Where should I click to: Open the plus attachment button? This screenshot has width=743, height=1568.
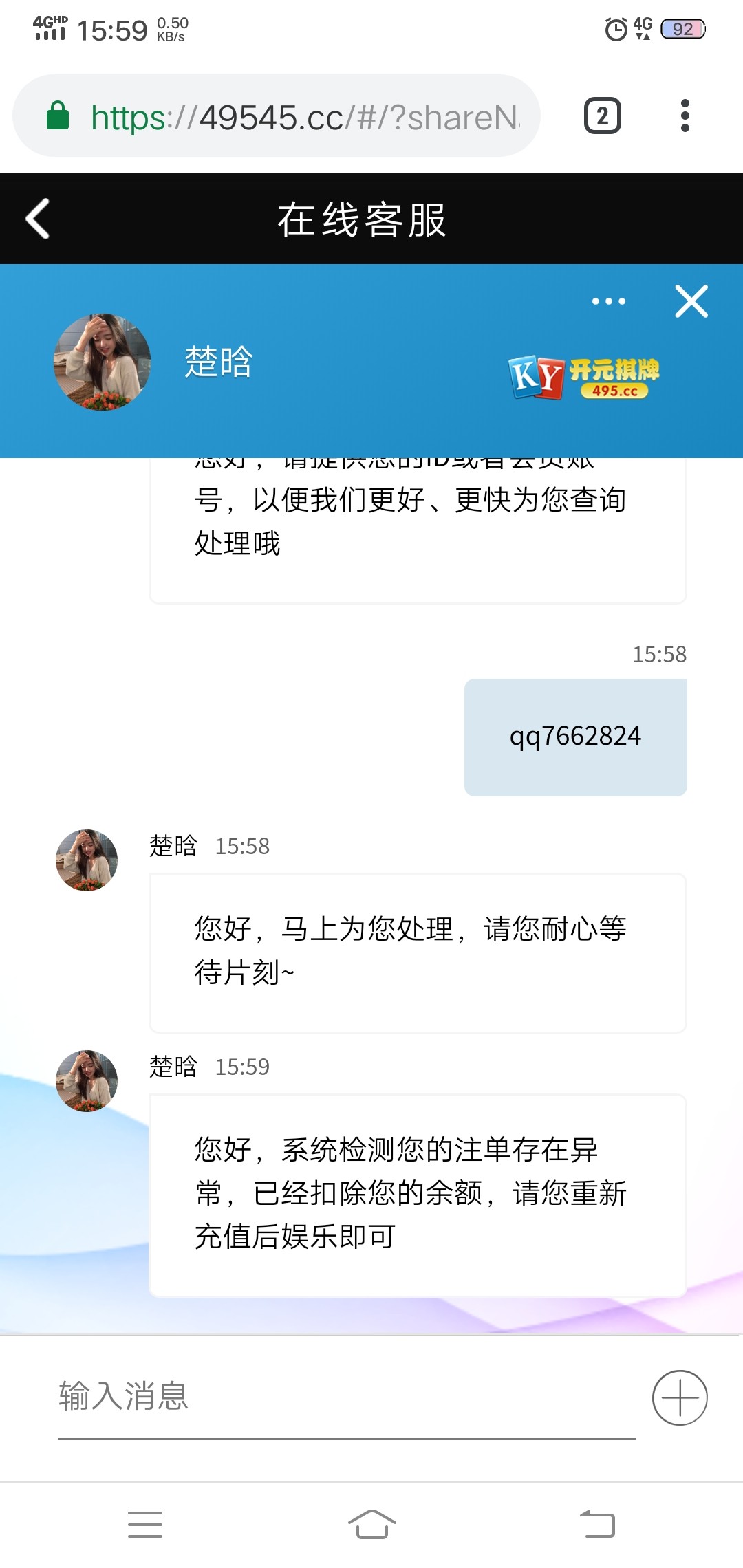pyautogui.click(x=679, y=1397)
